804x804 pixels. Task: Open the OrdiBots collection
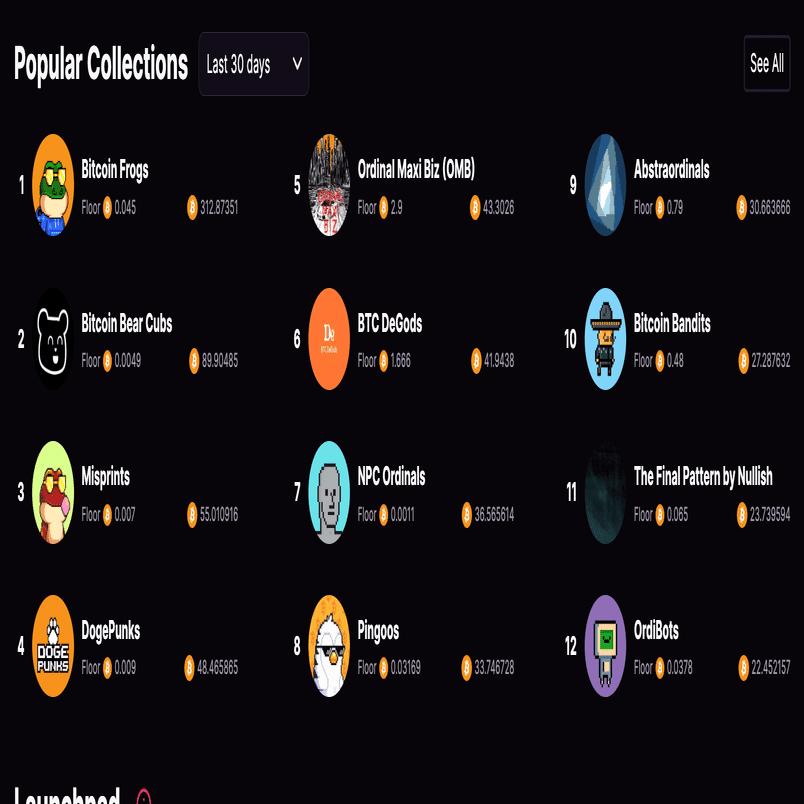656,631
